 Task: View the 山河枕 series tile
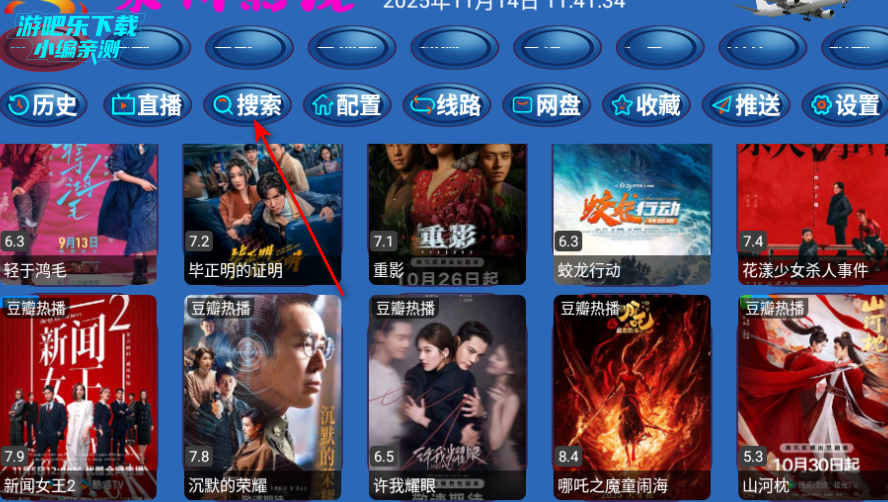812,395
